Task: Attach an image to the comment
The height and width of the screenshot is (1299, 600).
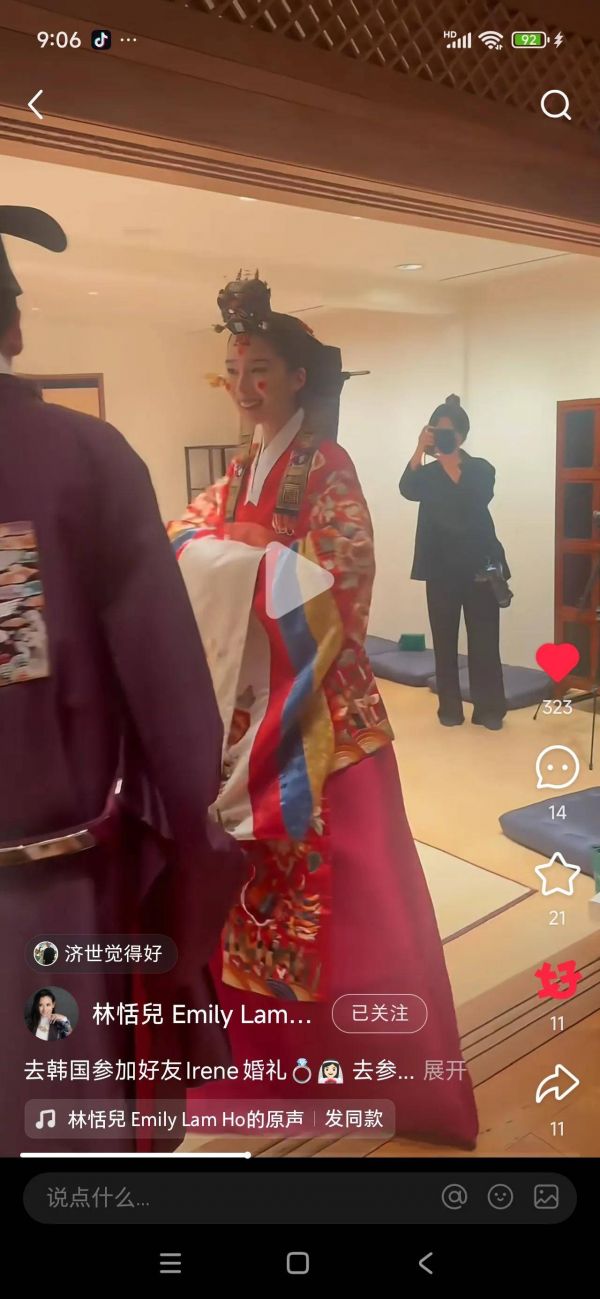Action: pos(546,1197)
